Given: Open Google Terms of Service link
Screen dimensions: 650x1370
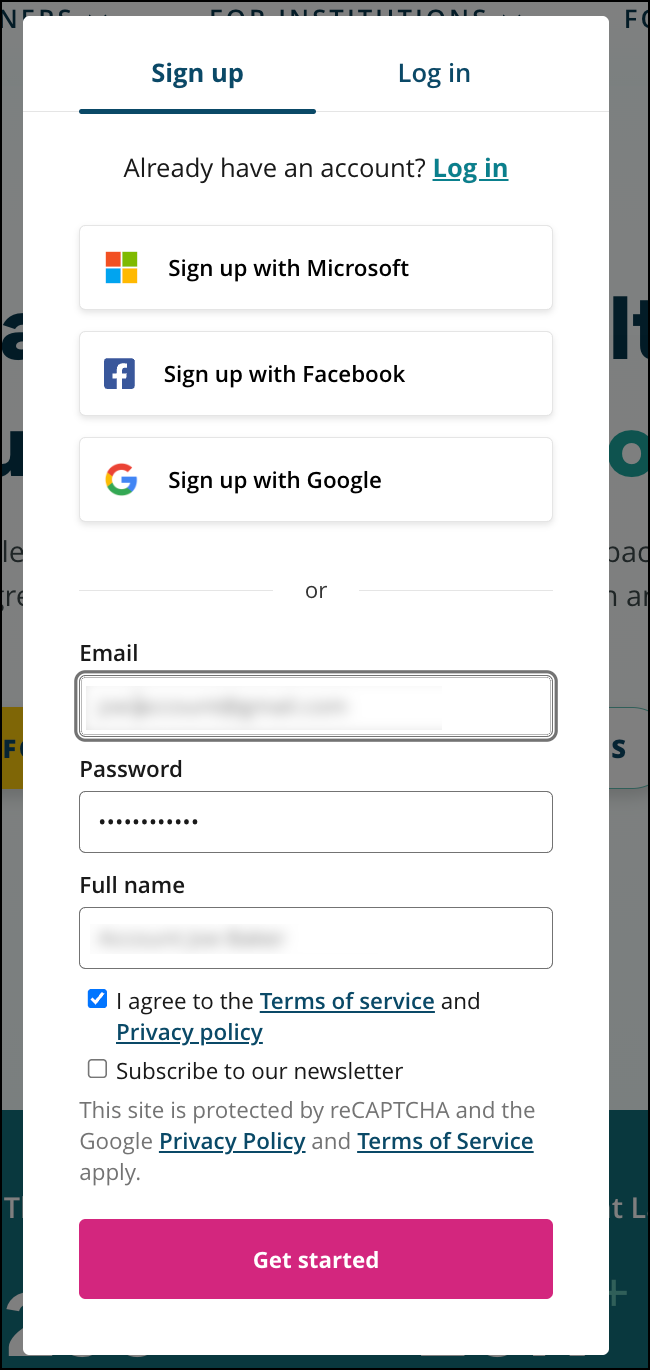Looking at the screenshot, I should (445, 1141).
